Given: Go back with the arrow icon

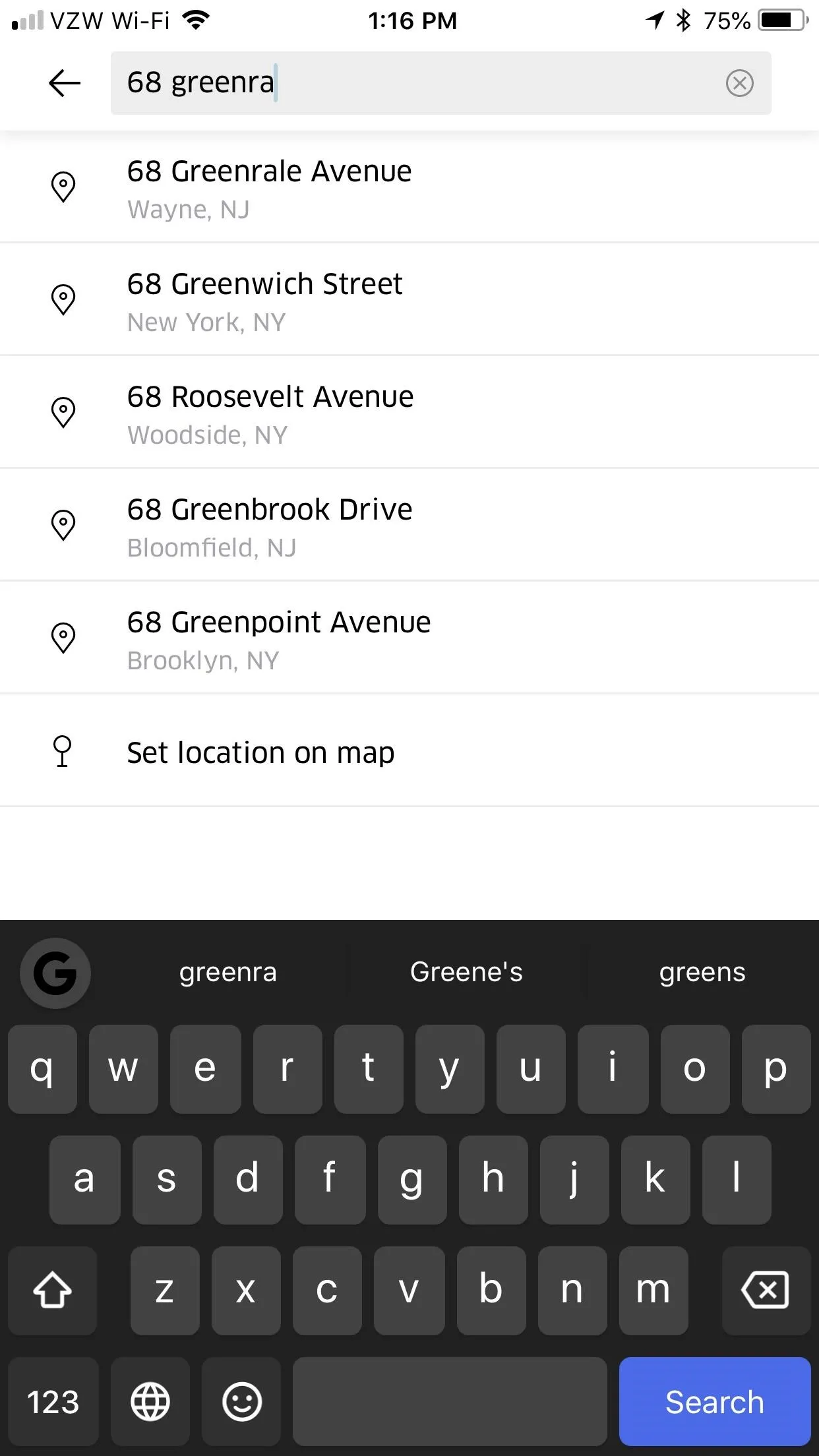Looking at the screenshot, I should pyautogui.click(x=65, y=83).
